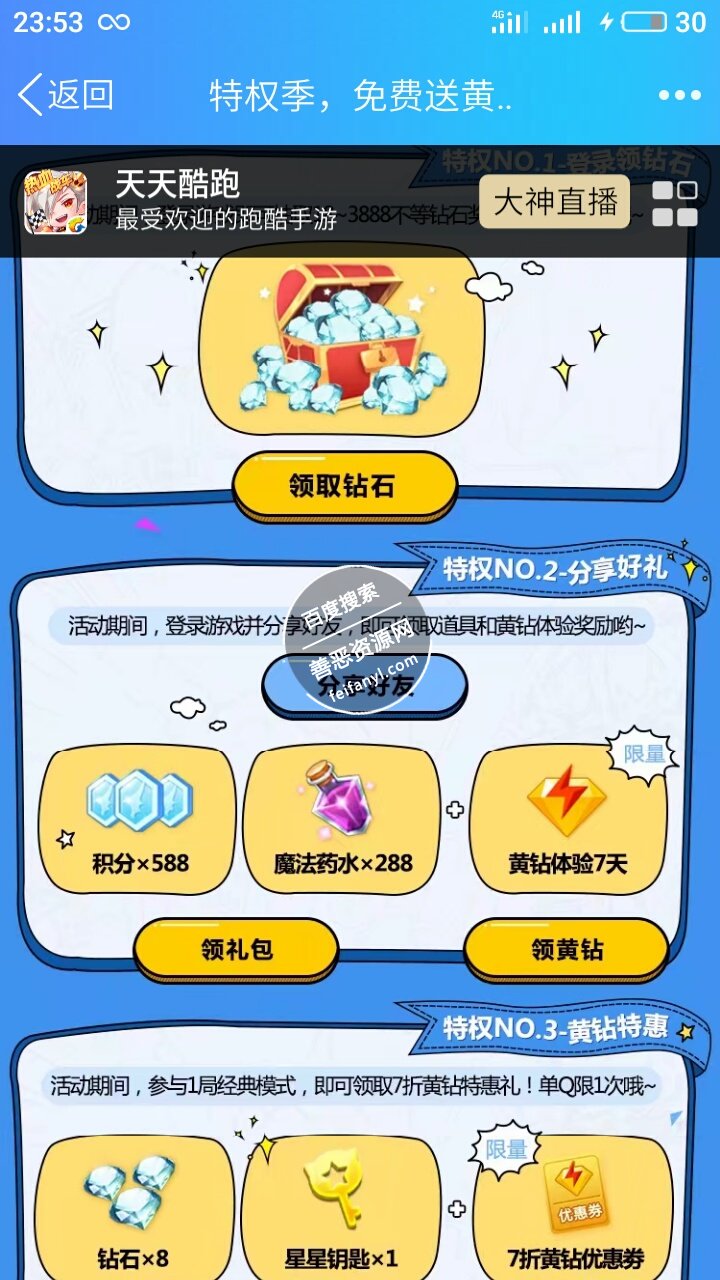
Task: Open the 大神直播 live stream button
Action: (555, 202)
